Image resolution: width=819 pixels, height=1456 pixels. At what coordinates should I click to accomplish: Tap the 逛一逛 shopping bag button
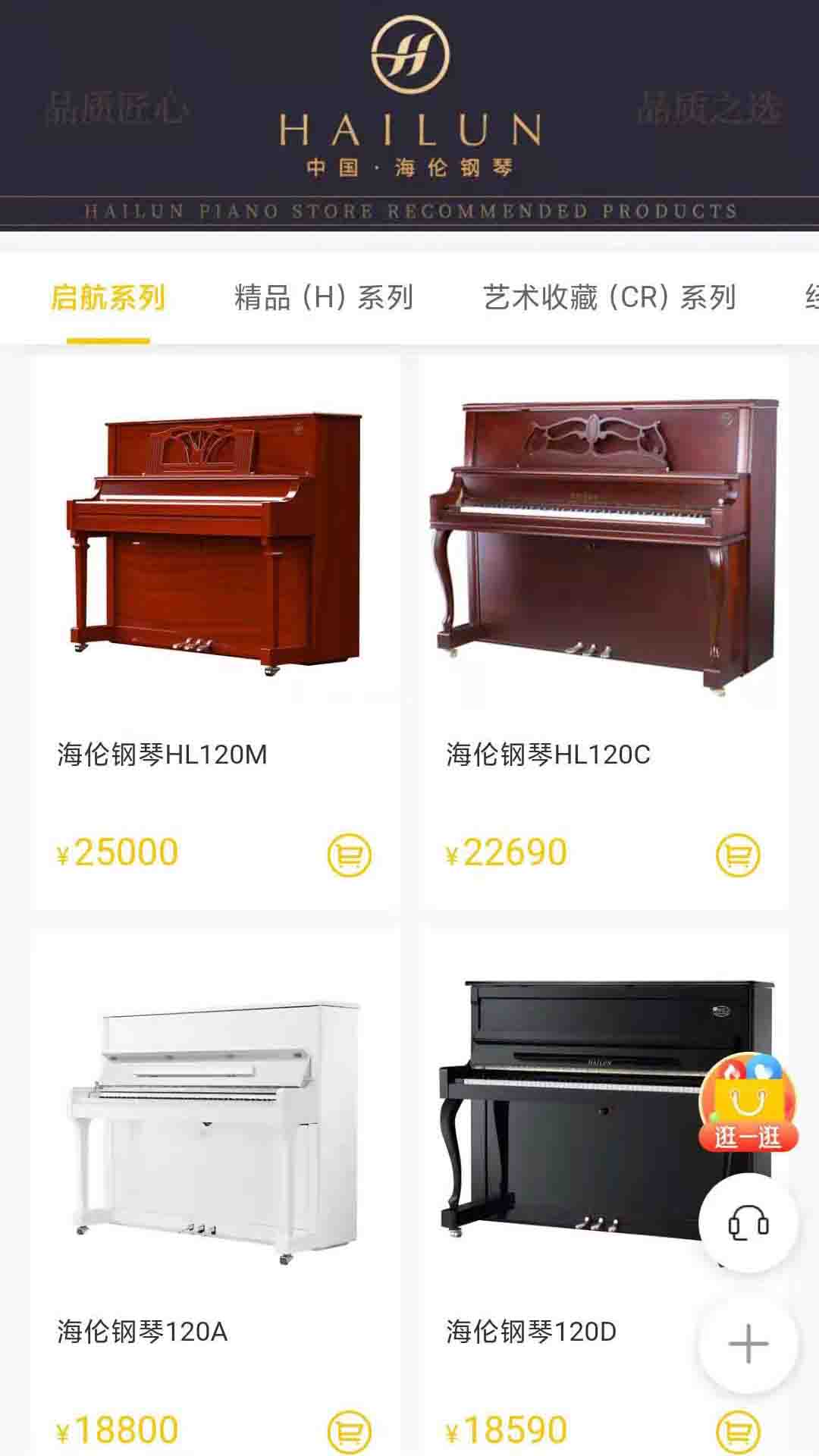click(x=748, y=1103)
